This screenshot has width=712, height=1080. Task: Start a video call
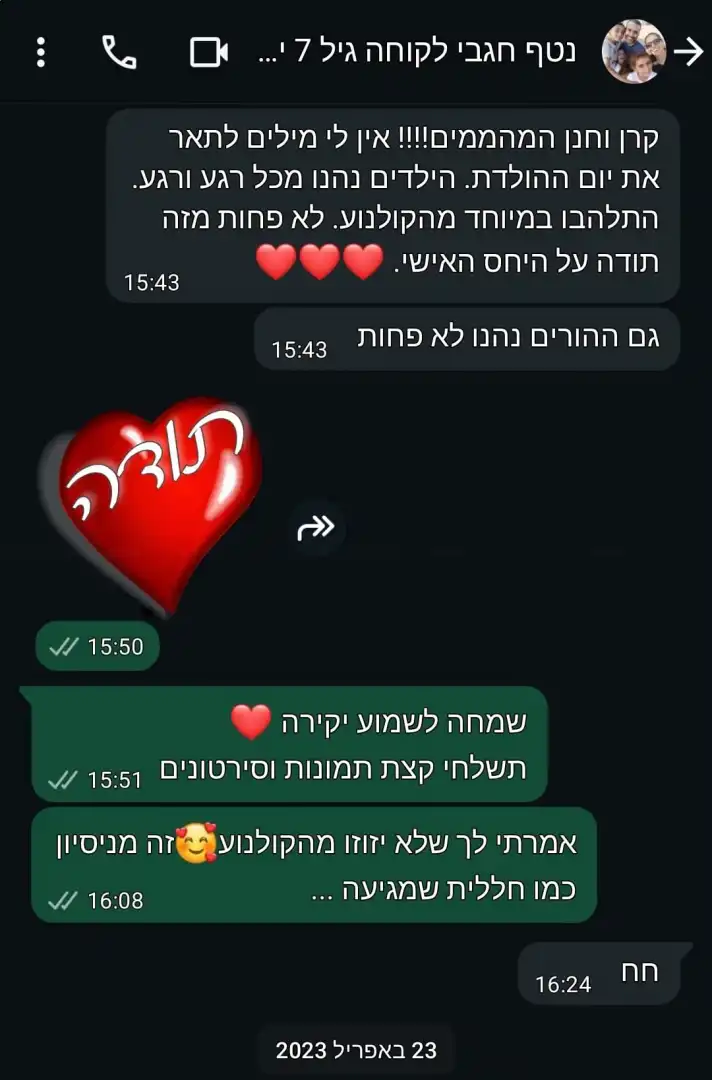click(x=209, y=52)
